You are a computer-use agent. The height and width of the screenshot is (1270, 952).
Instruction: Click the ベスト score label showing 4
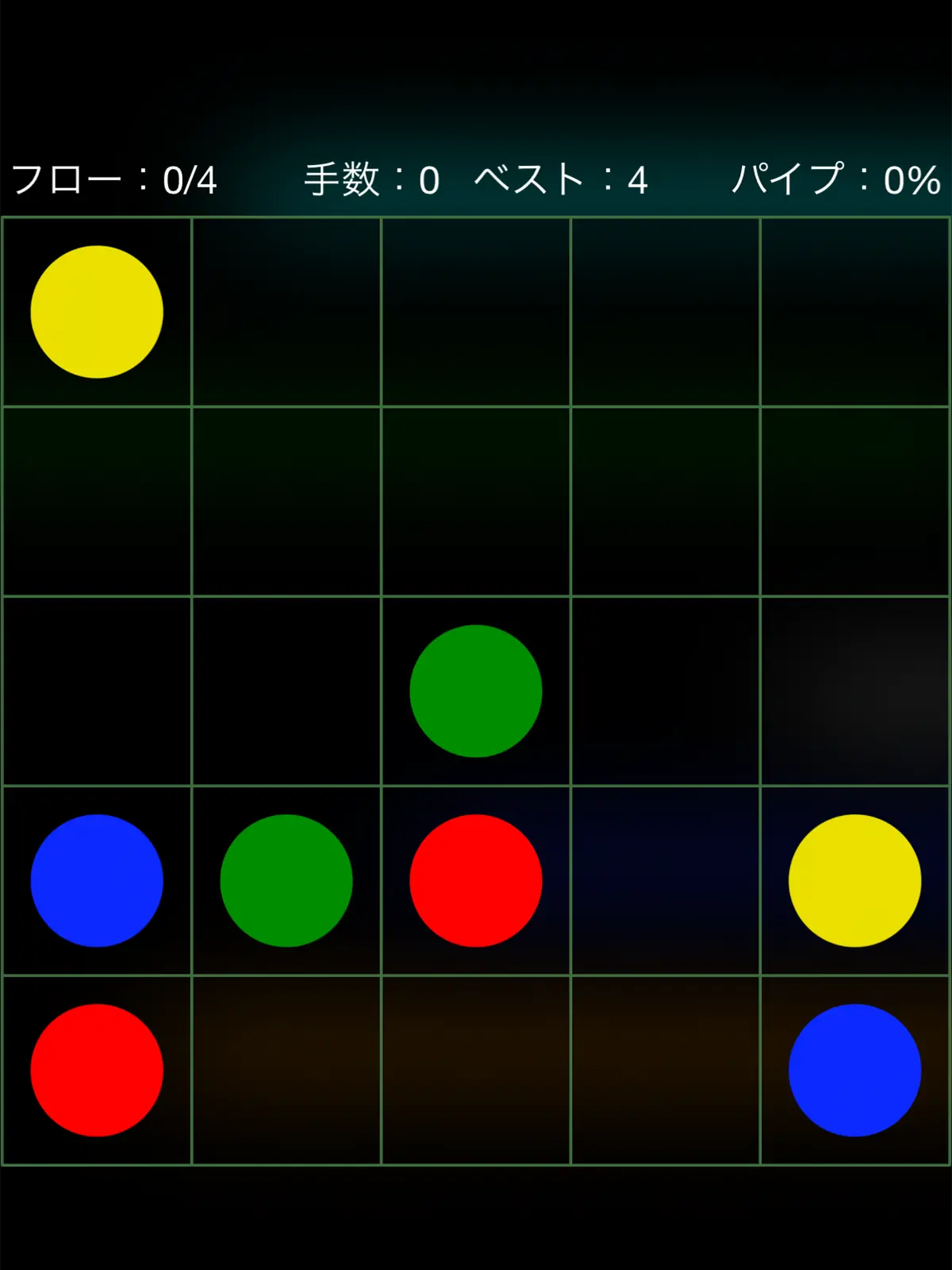[x=563, y=179]
